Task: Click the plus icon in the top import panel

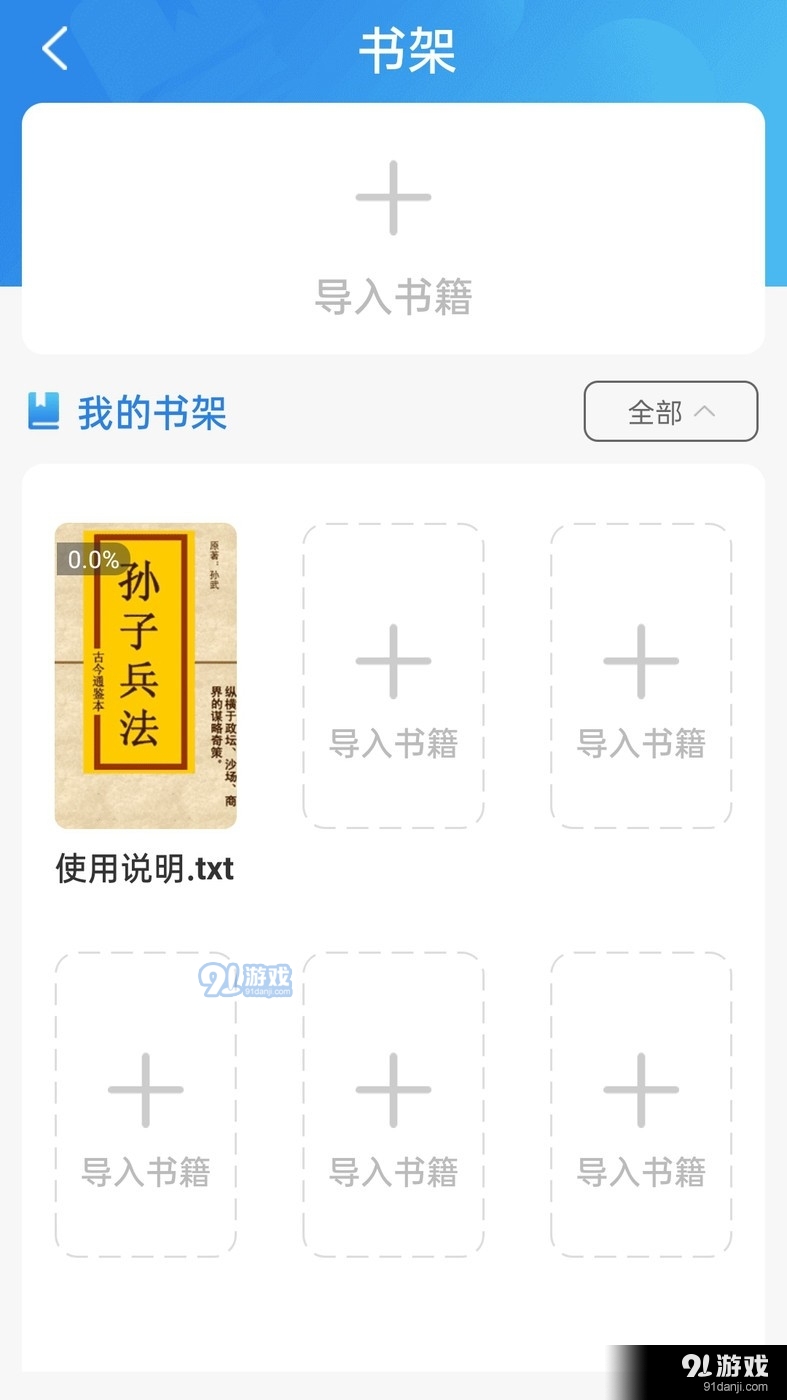Action: coord(393,196)
